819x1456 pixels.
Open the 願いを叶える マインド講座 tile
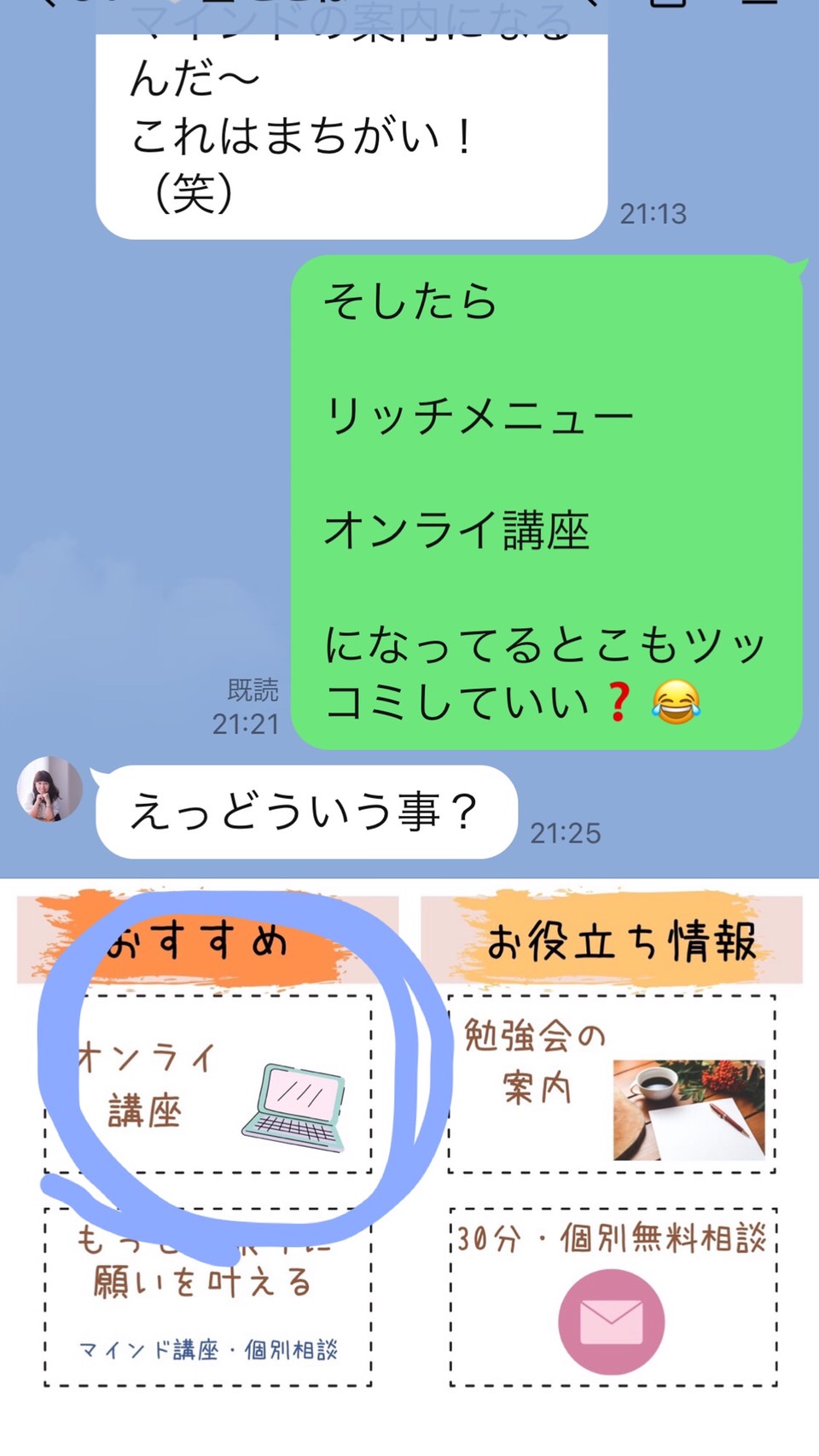click(x=208, y=1296)
